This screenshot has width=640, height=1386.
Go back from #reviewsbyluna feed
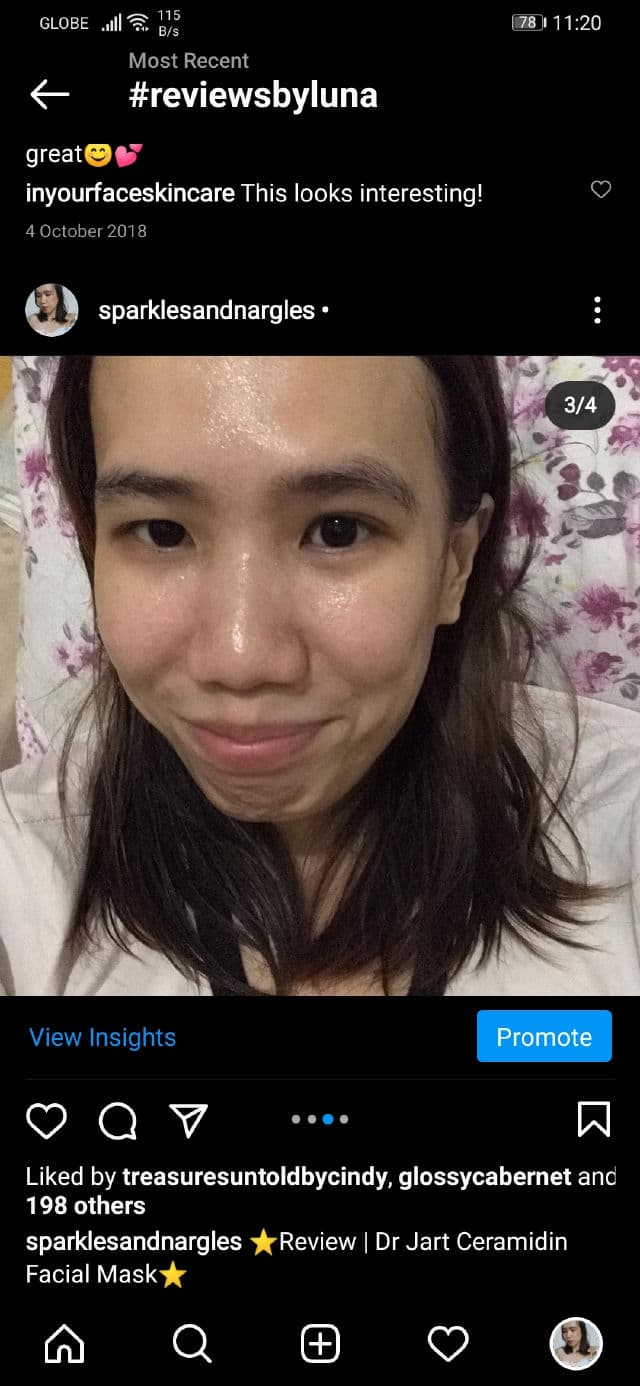[49, 95]
